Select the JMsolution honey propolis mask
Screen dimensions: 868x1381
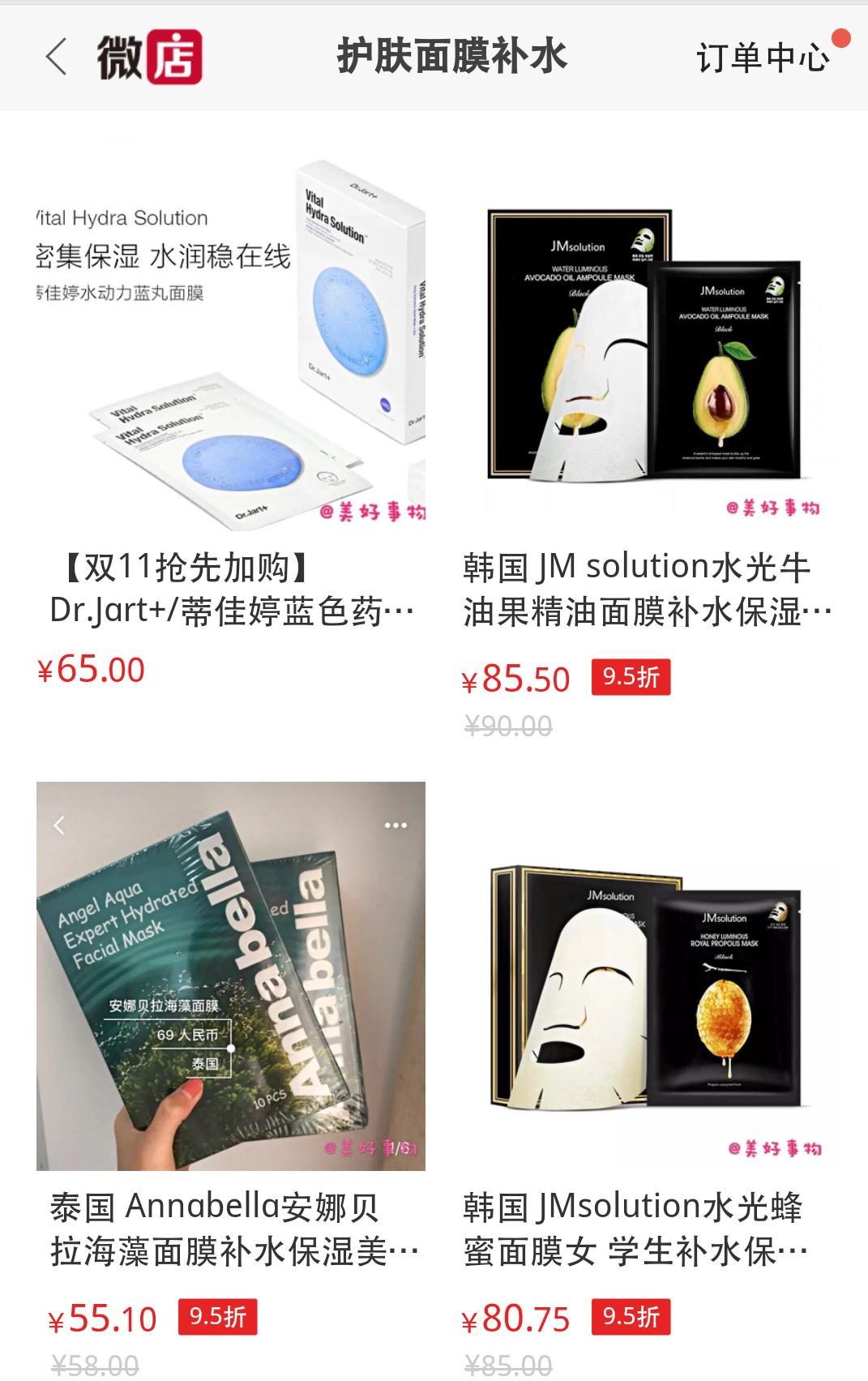pos(644,976)
